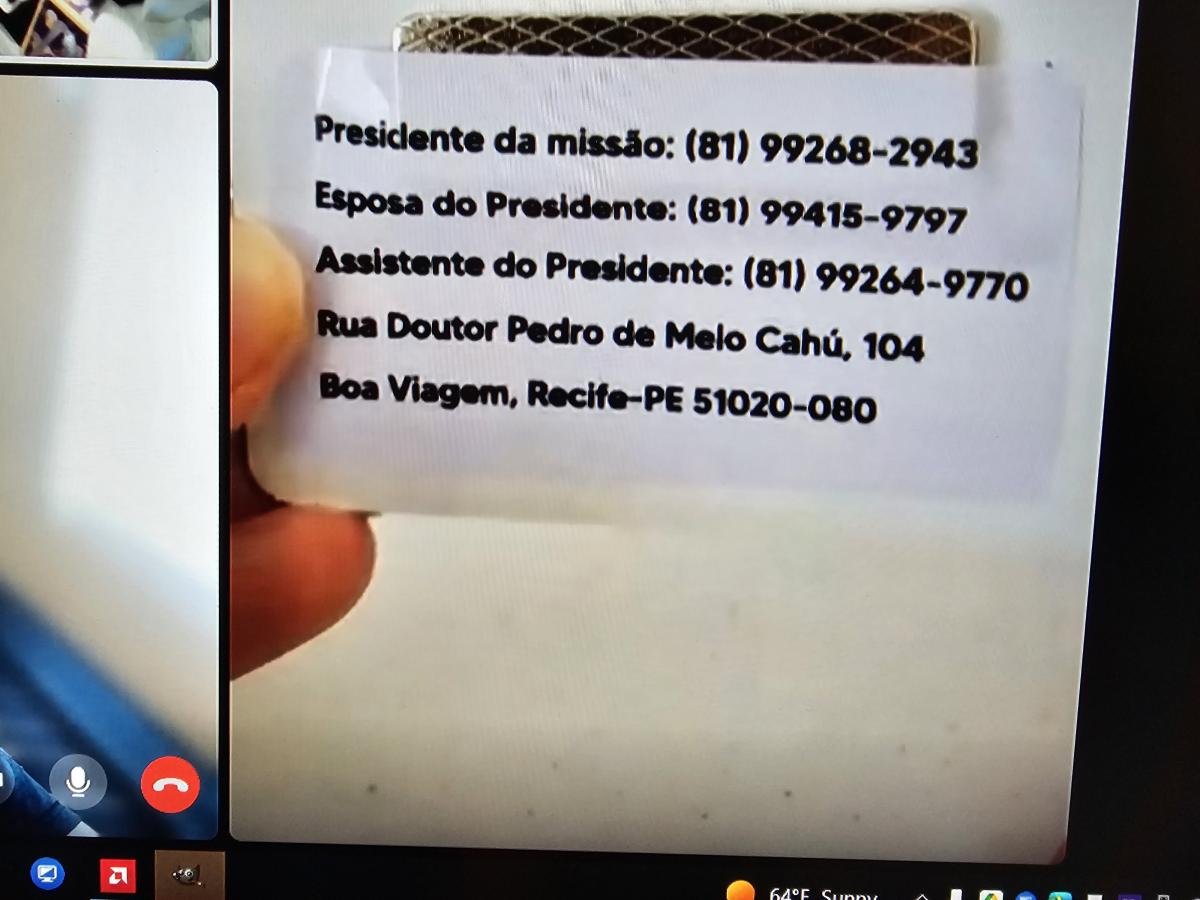Open the blue remote desktop taskbar app
The width and height of the screenshot is (1200, 900).
[x=47, y=874]
